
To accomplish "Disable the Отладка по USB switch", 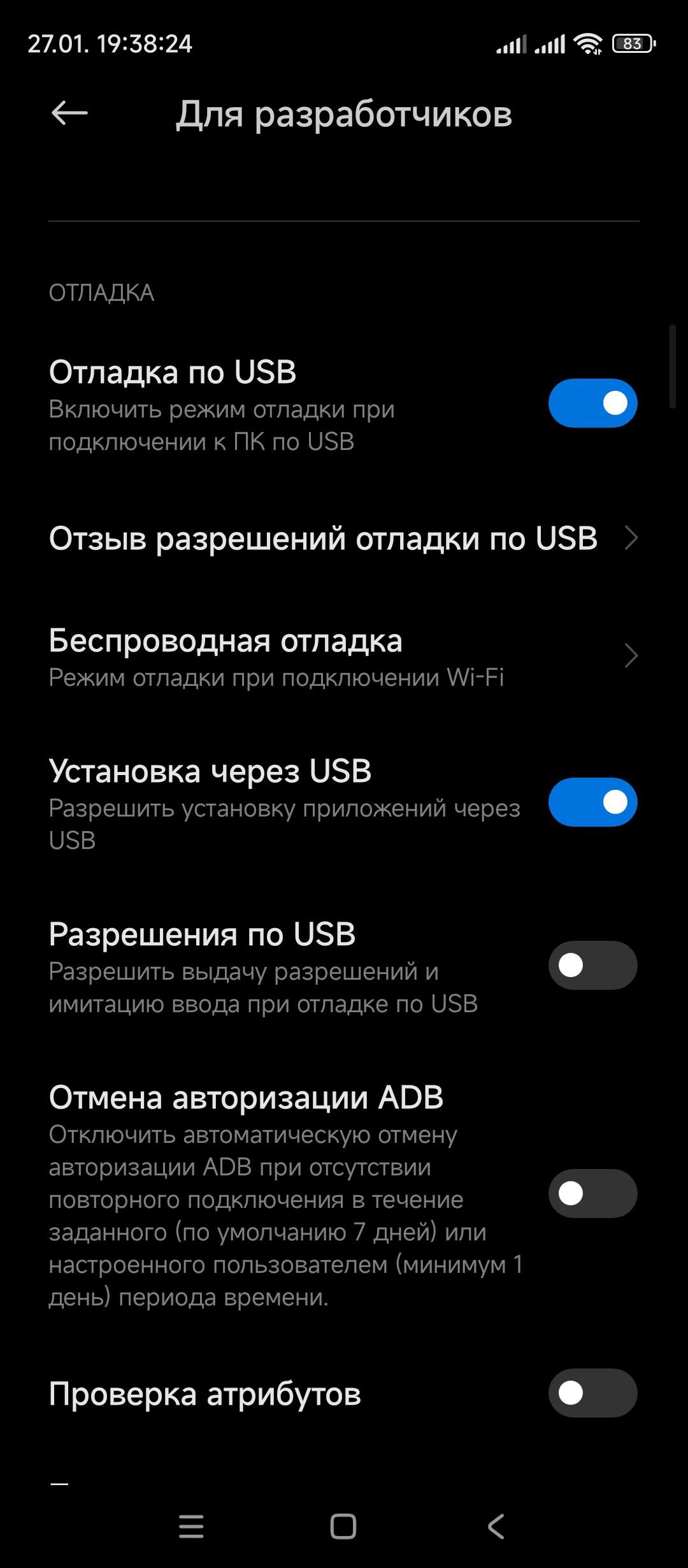I will tap(592, 403).
